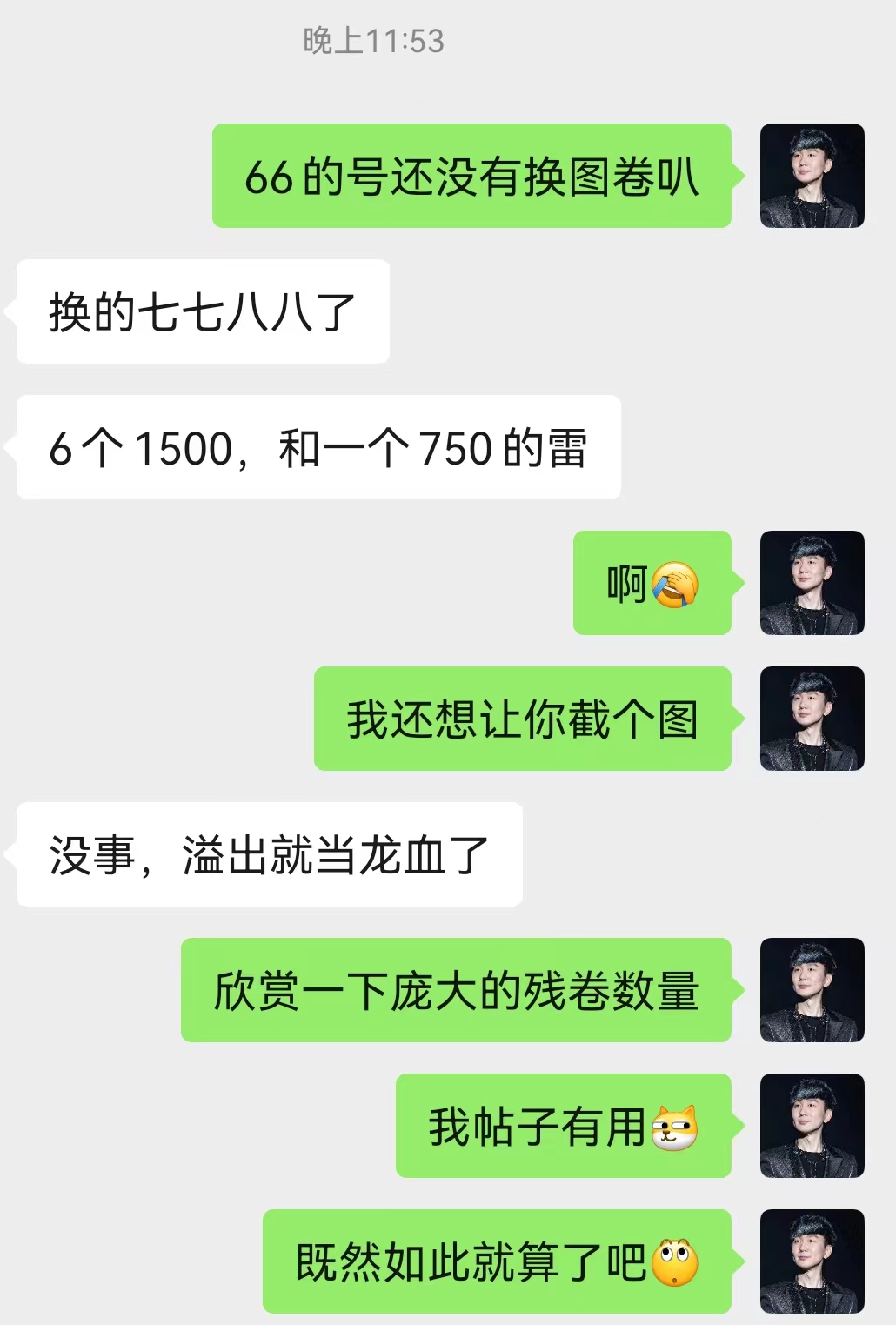896x1325 pixels.
Task: Open sender's avatar beside '66的号还没有换图卷叭' message
Action: (x=812, y=176)
